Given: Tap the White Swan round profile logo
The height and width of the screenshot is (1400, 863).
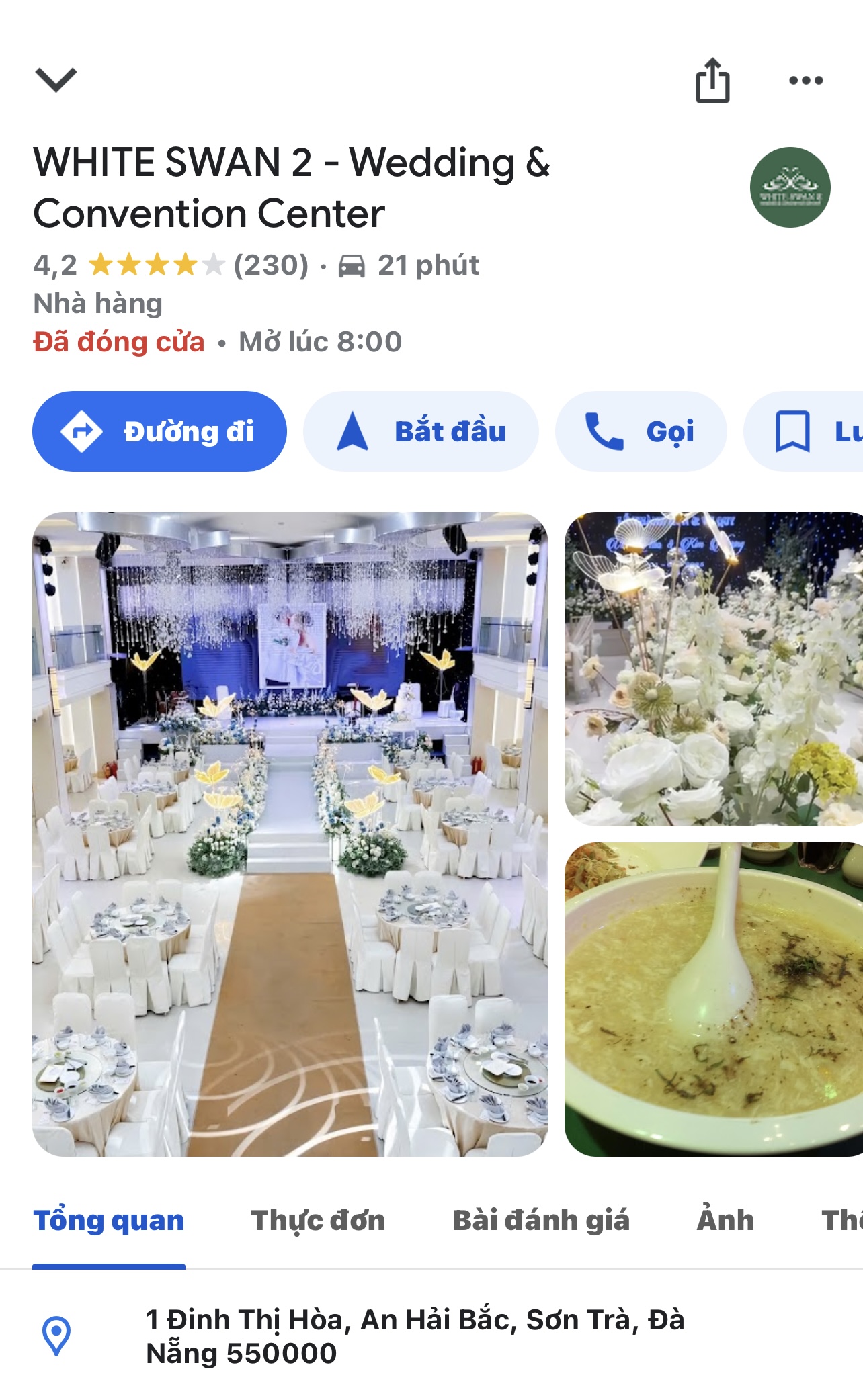Looking at the screenshot, I should pyautogui.click(x=790, y=187).
